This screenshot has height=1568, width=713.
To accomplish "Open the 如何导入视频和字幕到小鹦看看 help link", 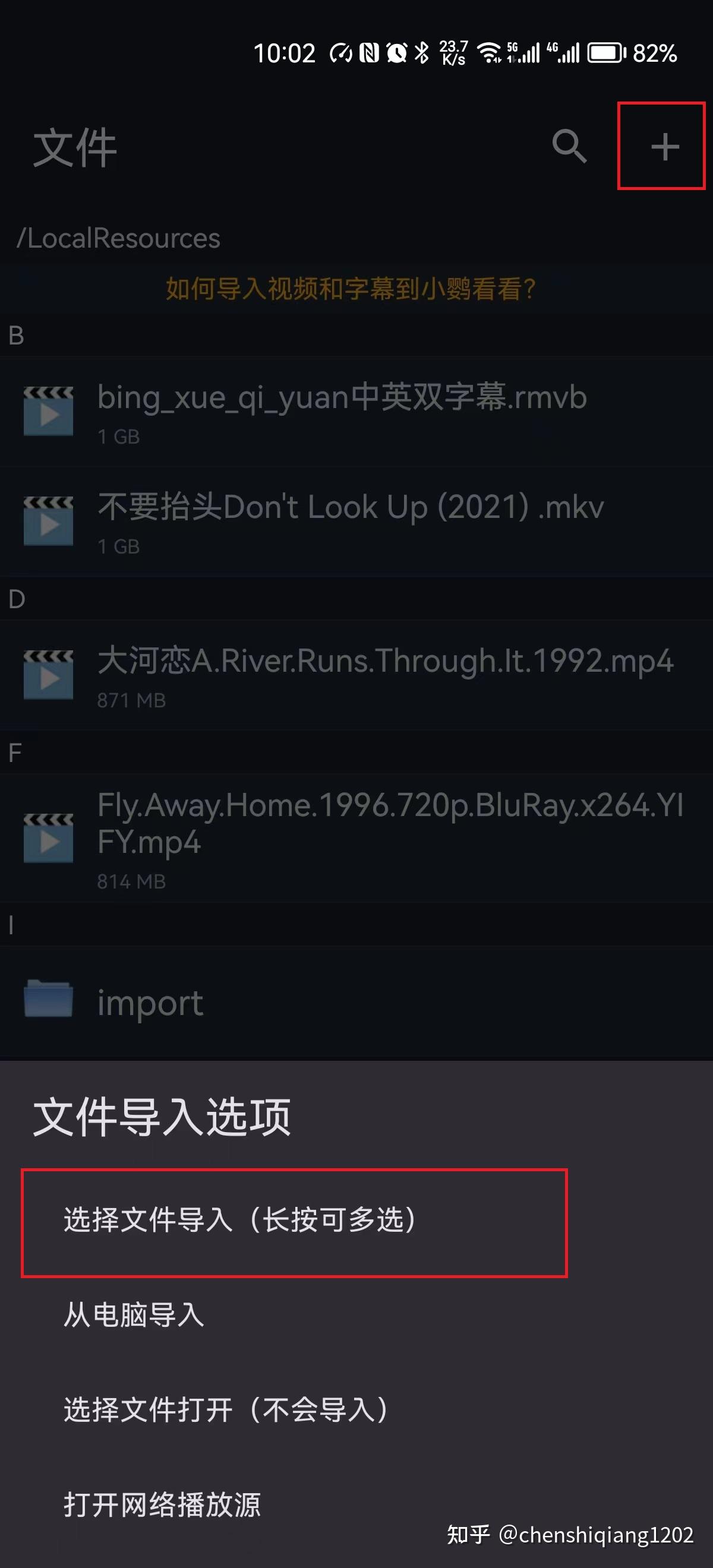I will (351, 289).
